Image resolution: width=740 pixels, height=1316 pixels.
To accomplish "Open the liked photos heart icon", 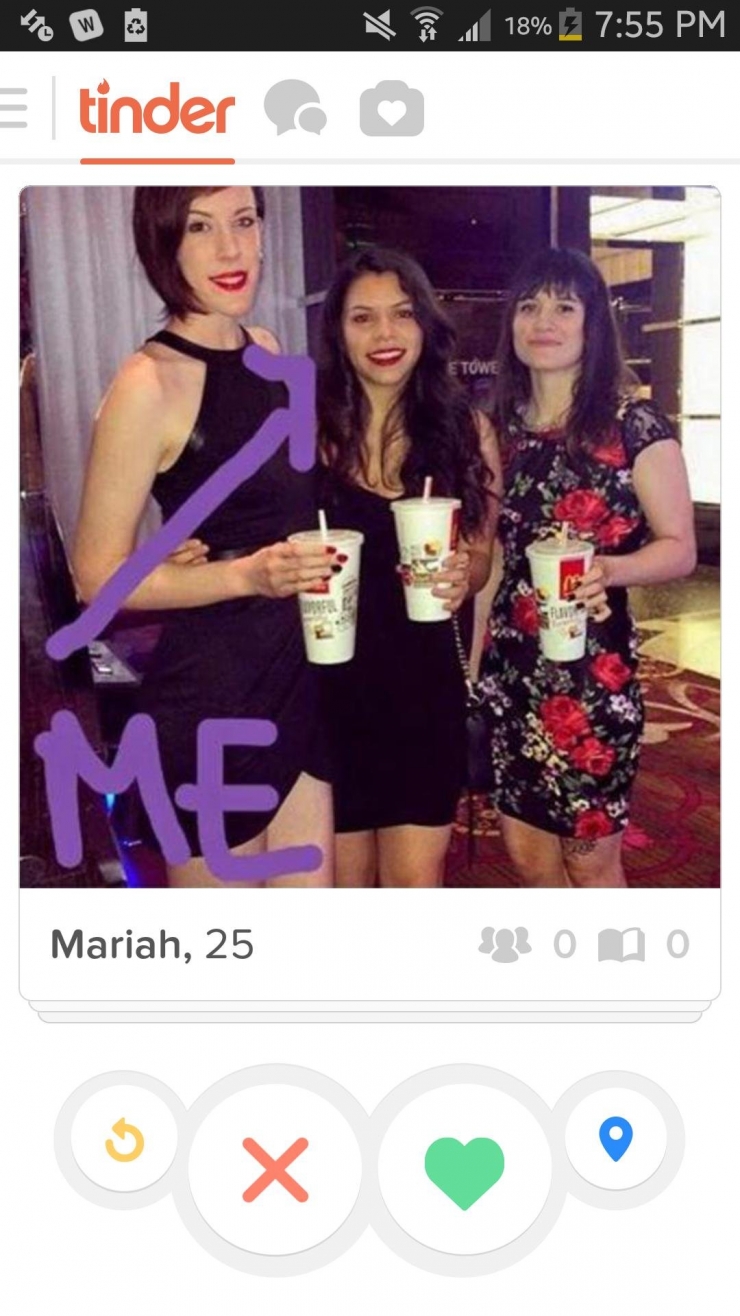I will pos(392,109).
